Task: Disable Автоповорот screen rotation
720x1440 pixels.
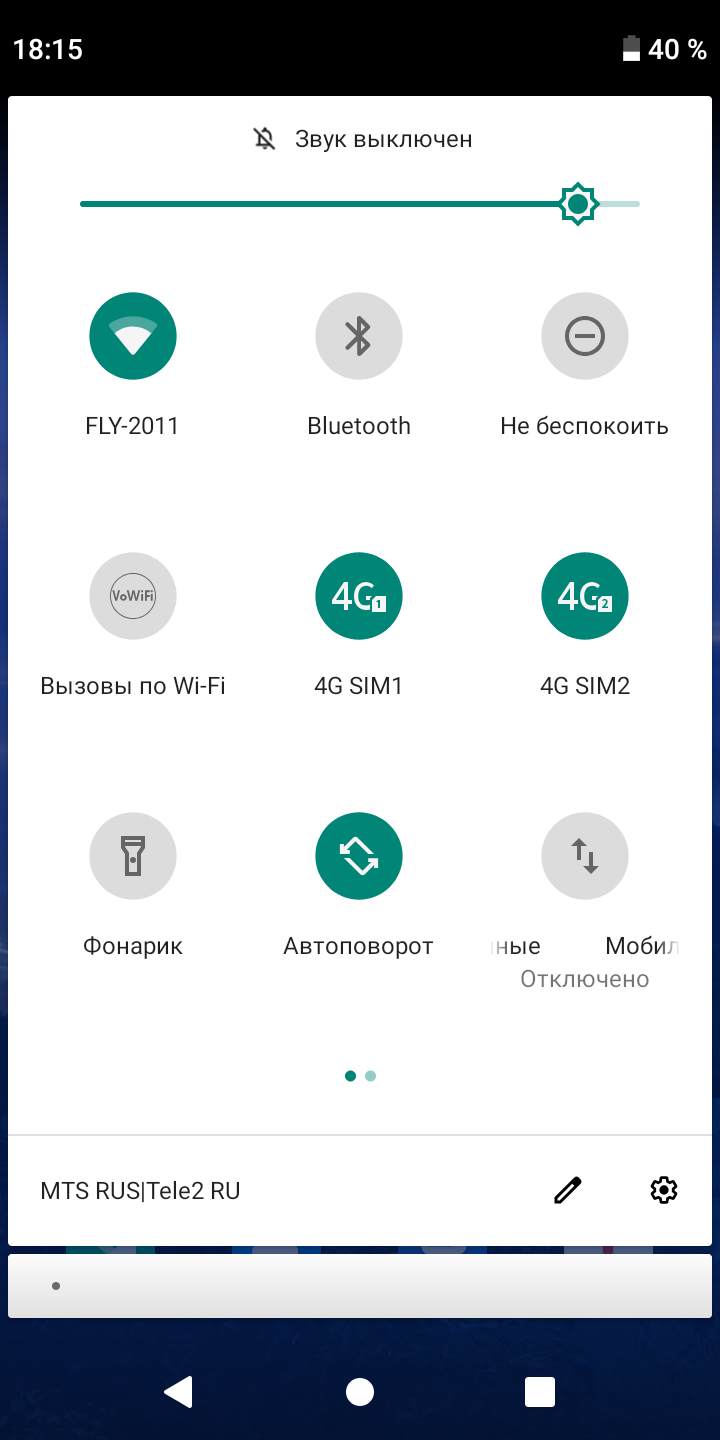Action: click(x=359, y=856)
